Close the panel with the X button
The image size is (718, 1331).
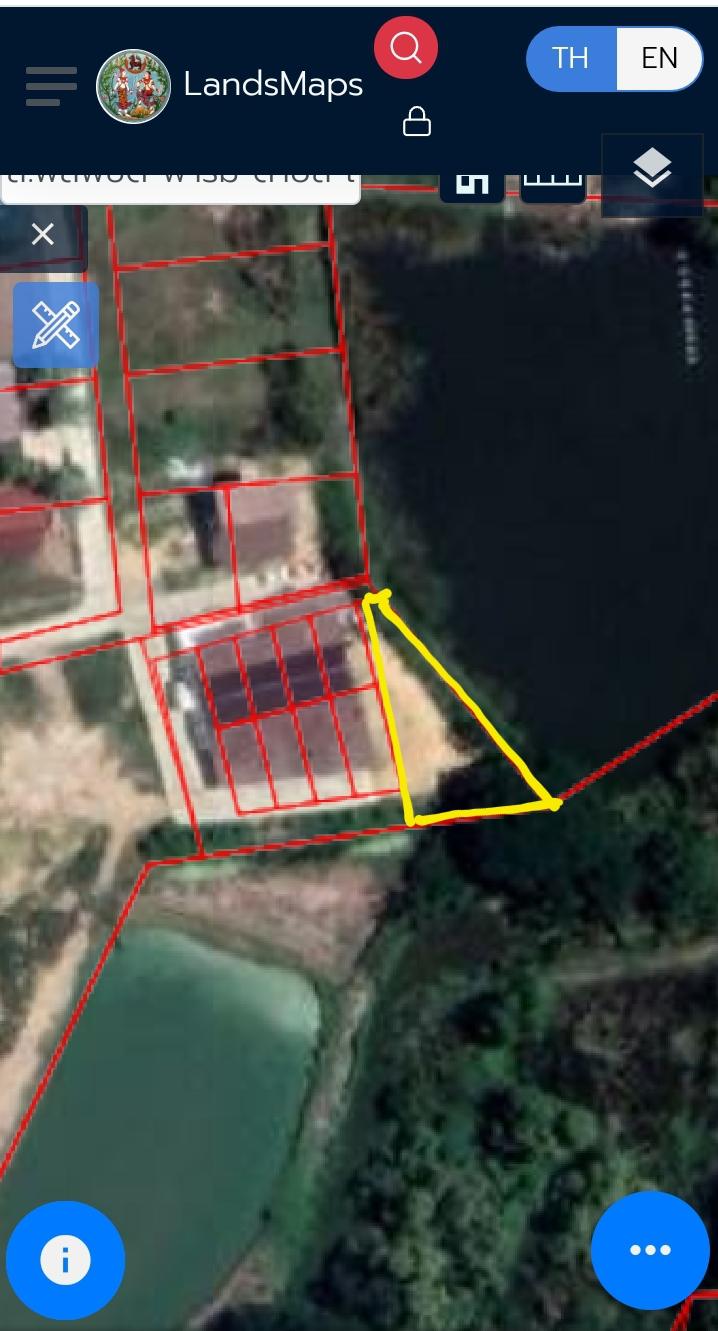coord(43,234)
